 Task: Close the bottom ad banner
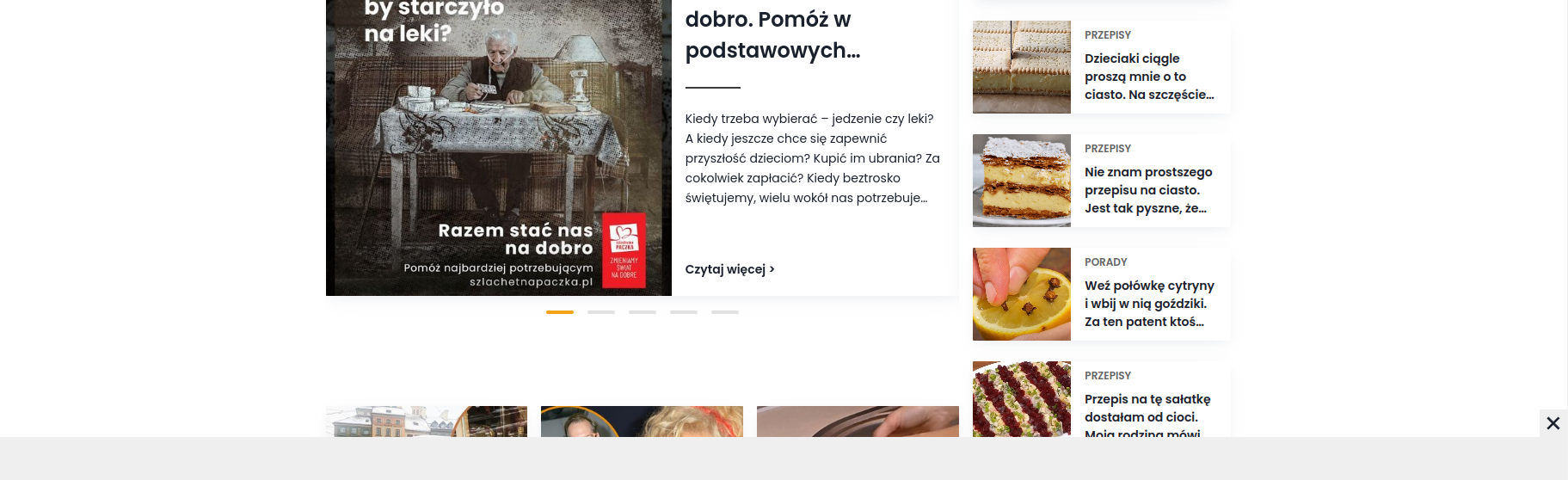pos(1553,423)
